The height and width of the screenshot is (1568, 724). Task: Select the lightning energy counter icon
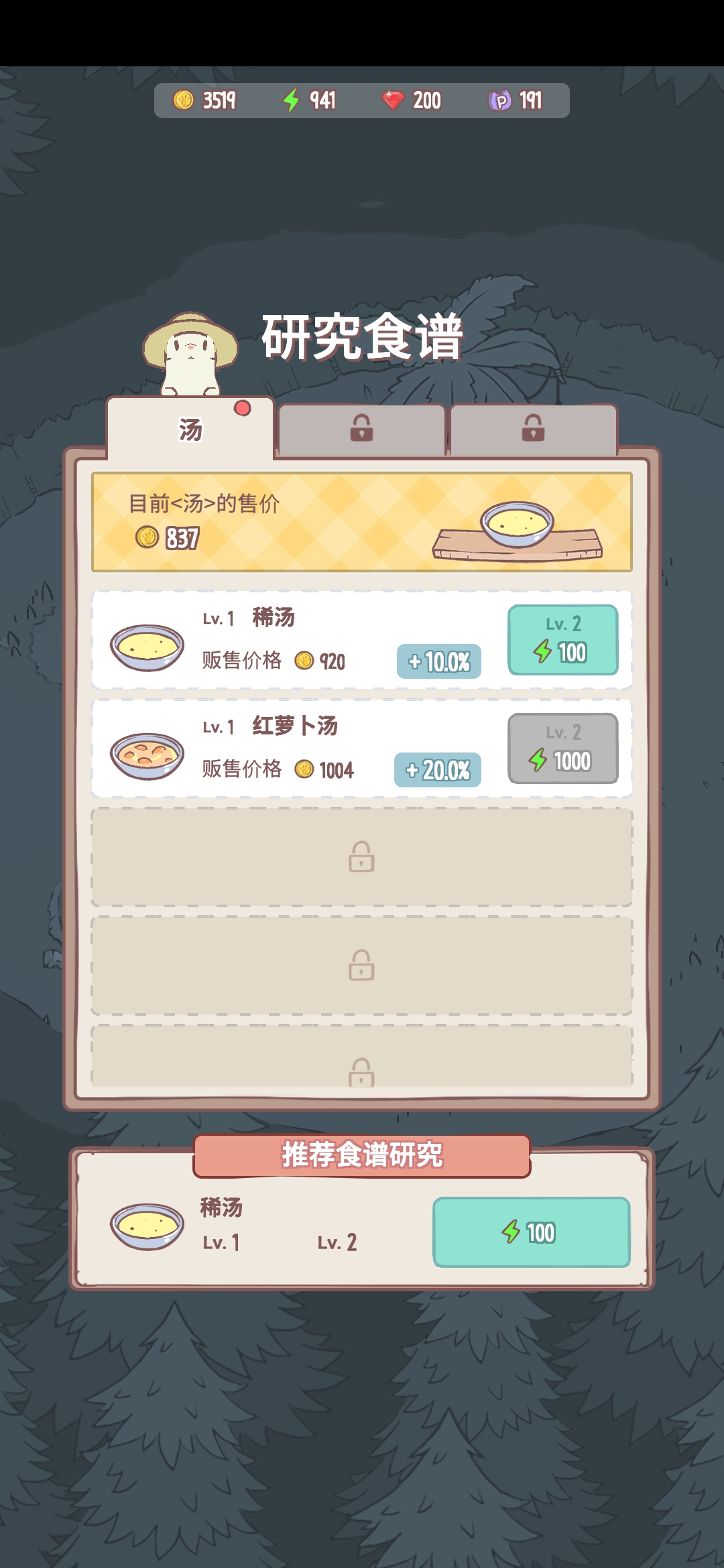(291, 101)
